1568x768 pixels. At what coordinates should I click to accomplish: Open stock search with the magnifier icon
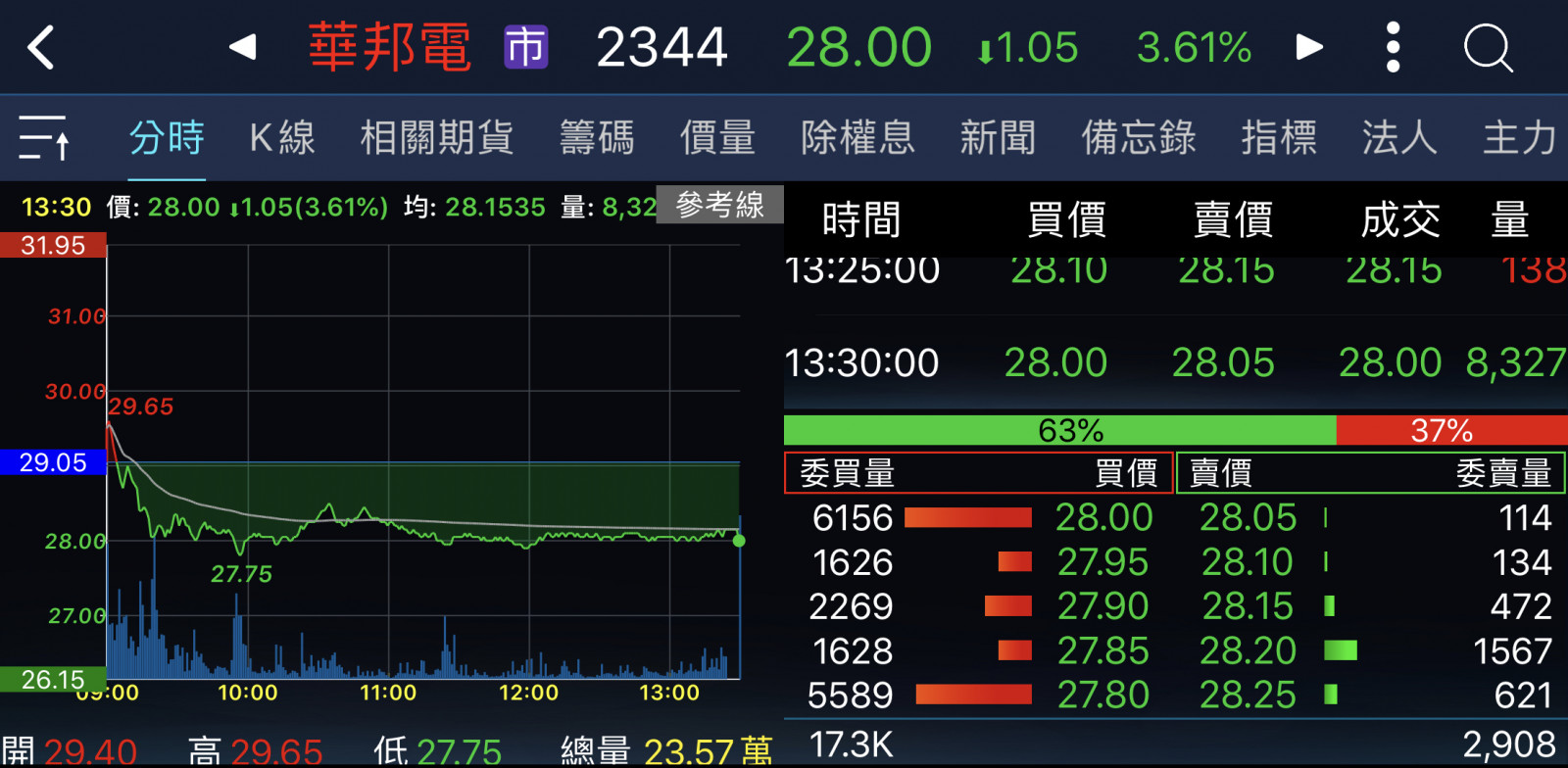click(x=1488, y=47)
